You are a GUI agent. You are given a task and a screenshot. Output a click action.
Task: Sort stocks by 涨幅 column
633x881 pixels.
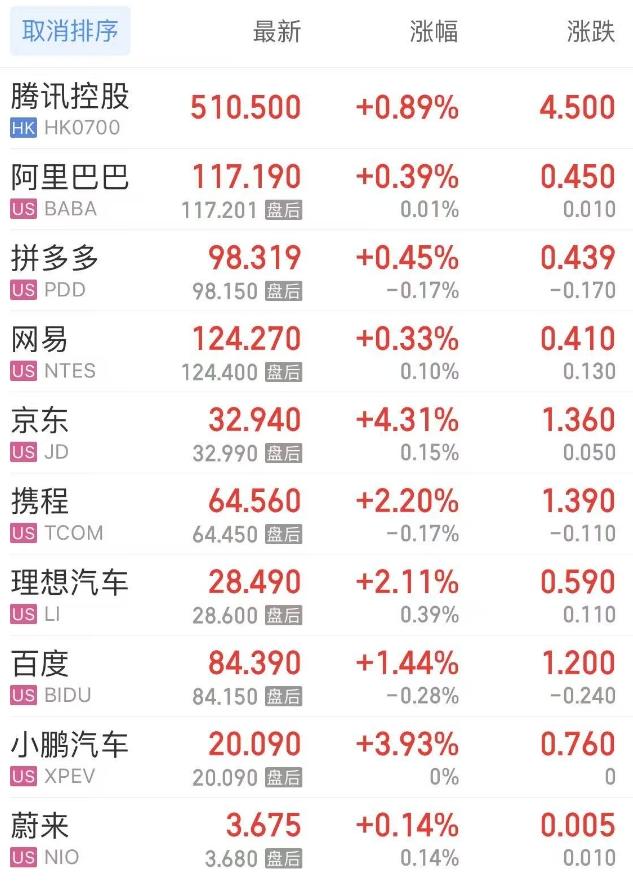(x=434, y=32)
